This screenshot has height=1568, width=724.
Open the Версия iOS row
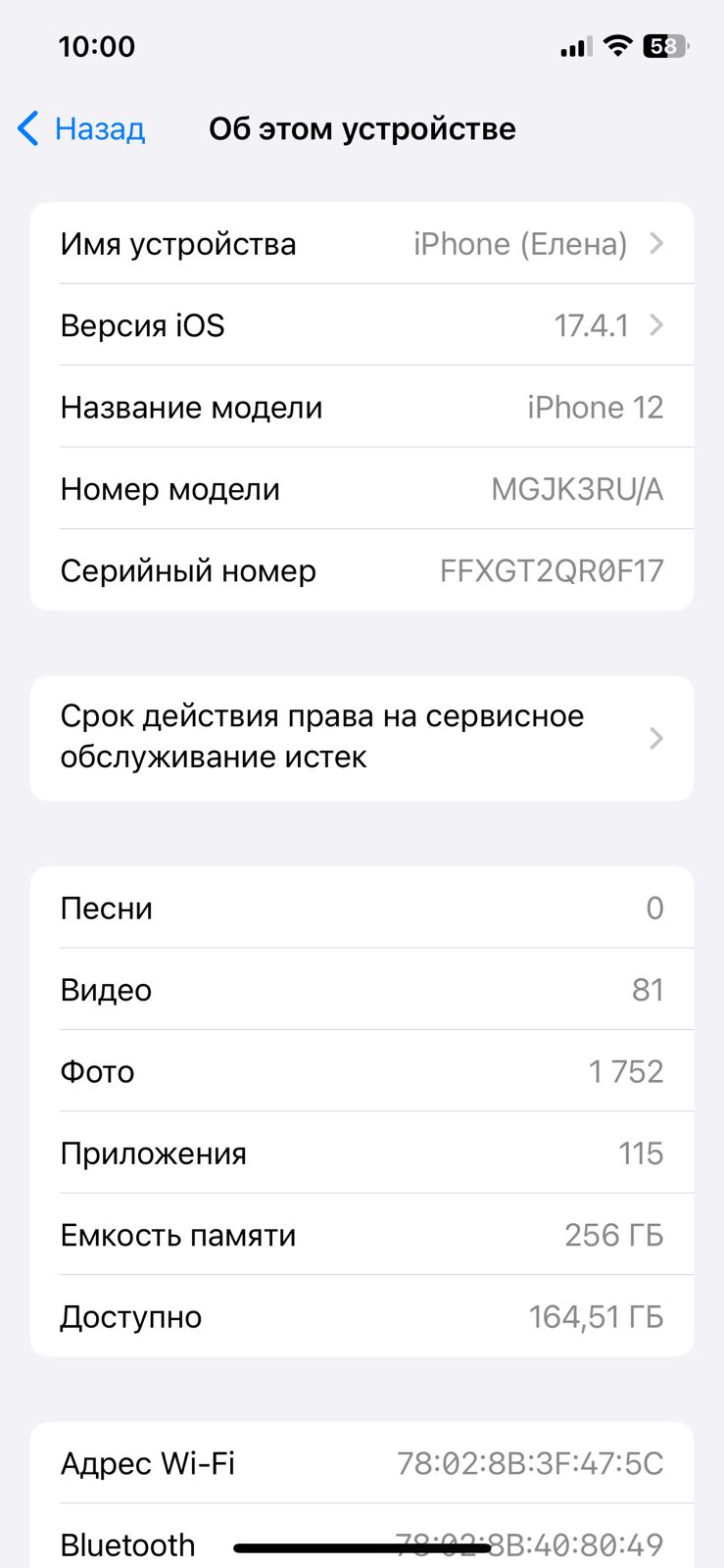(362, 325)
